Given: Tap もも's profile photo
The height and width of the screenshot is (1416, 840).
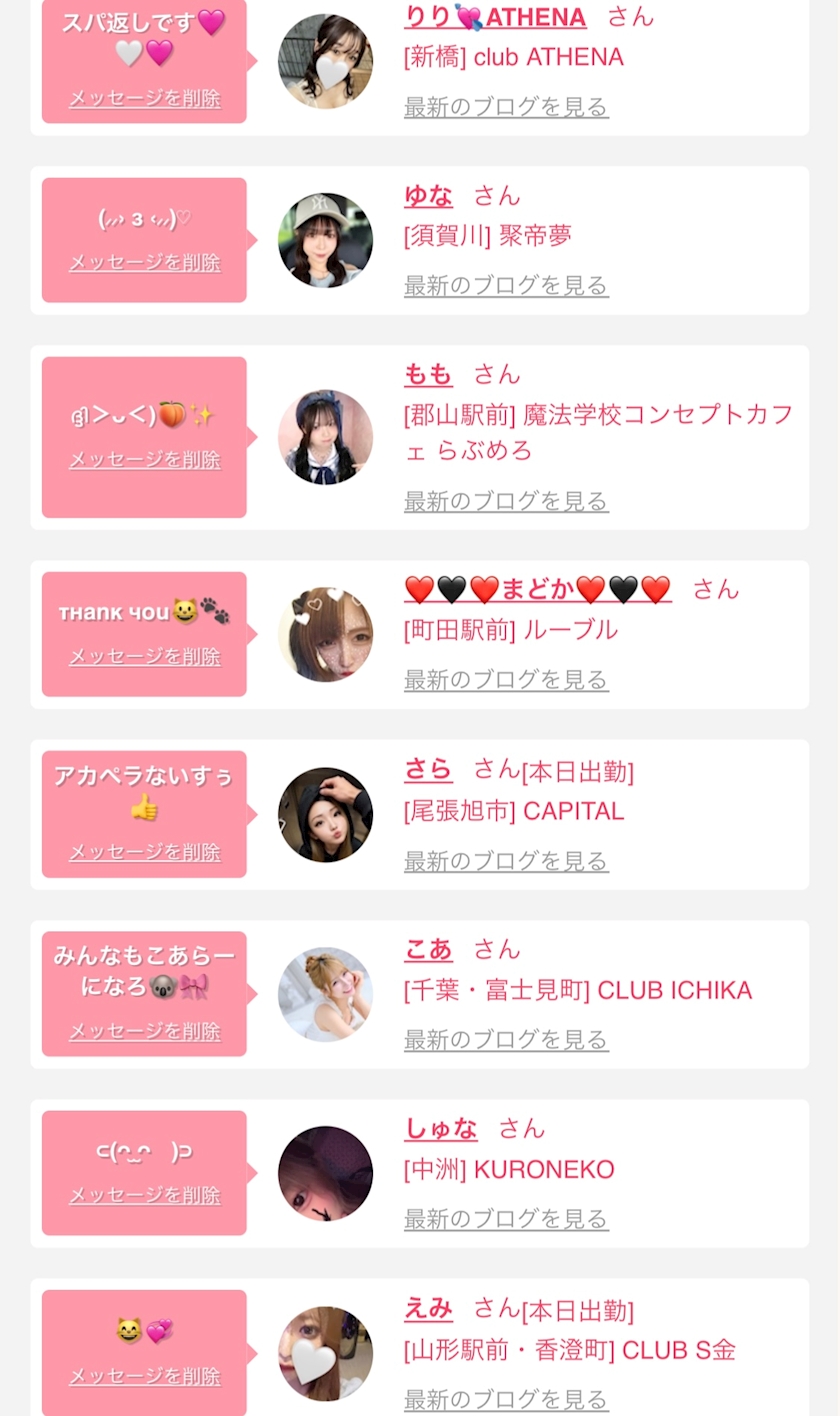Looking at the screenshot, I should click(325, 437).
